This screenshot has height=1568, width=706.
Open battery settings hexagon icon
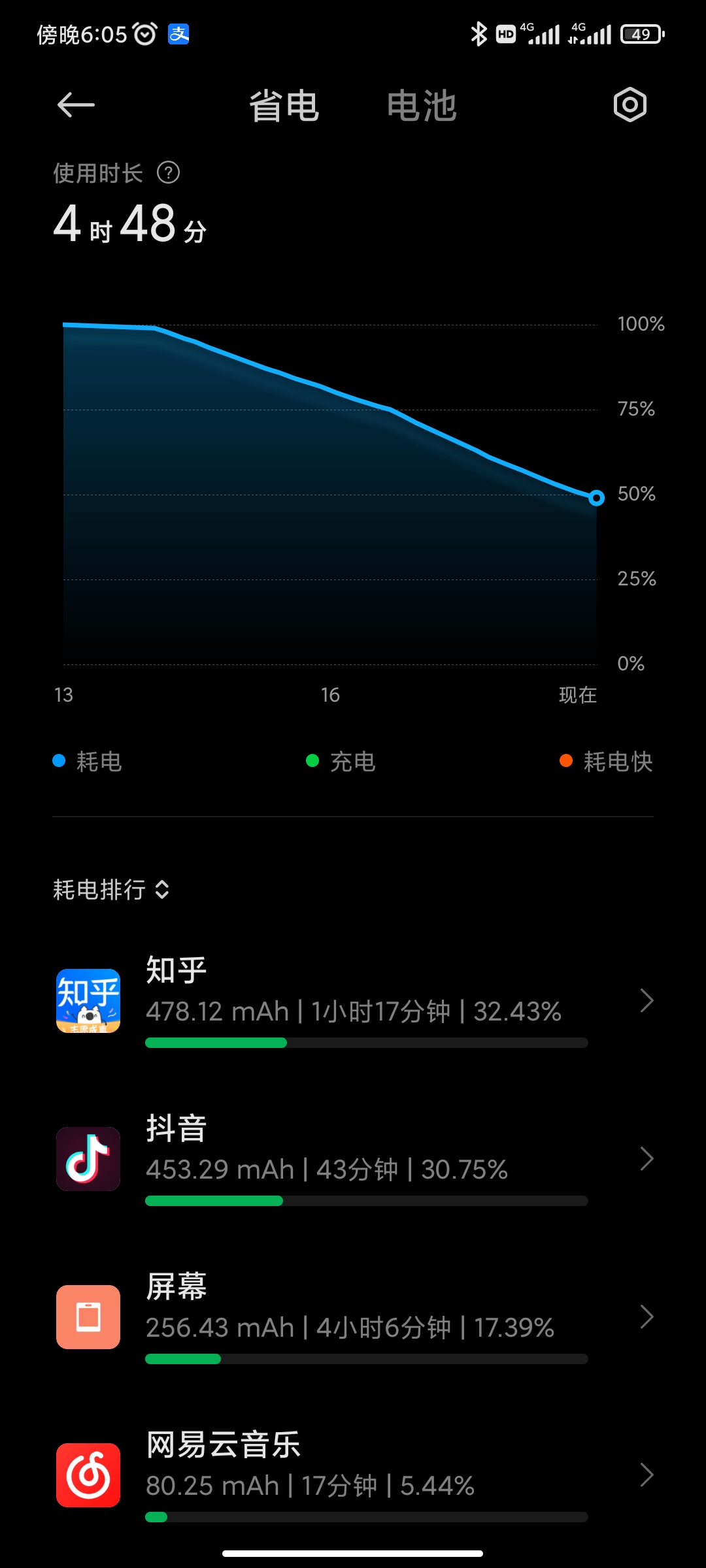click(630, 105)
